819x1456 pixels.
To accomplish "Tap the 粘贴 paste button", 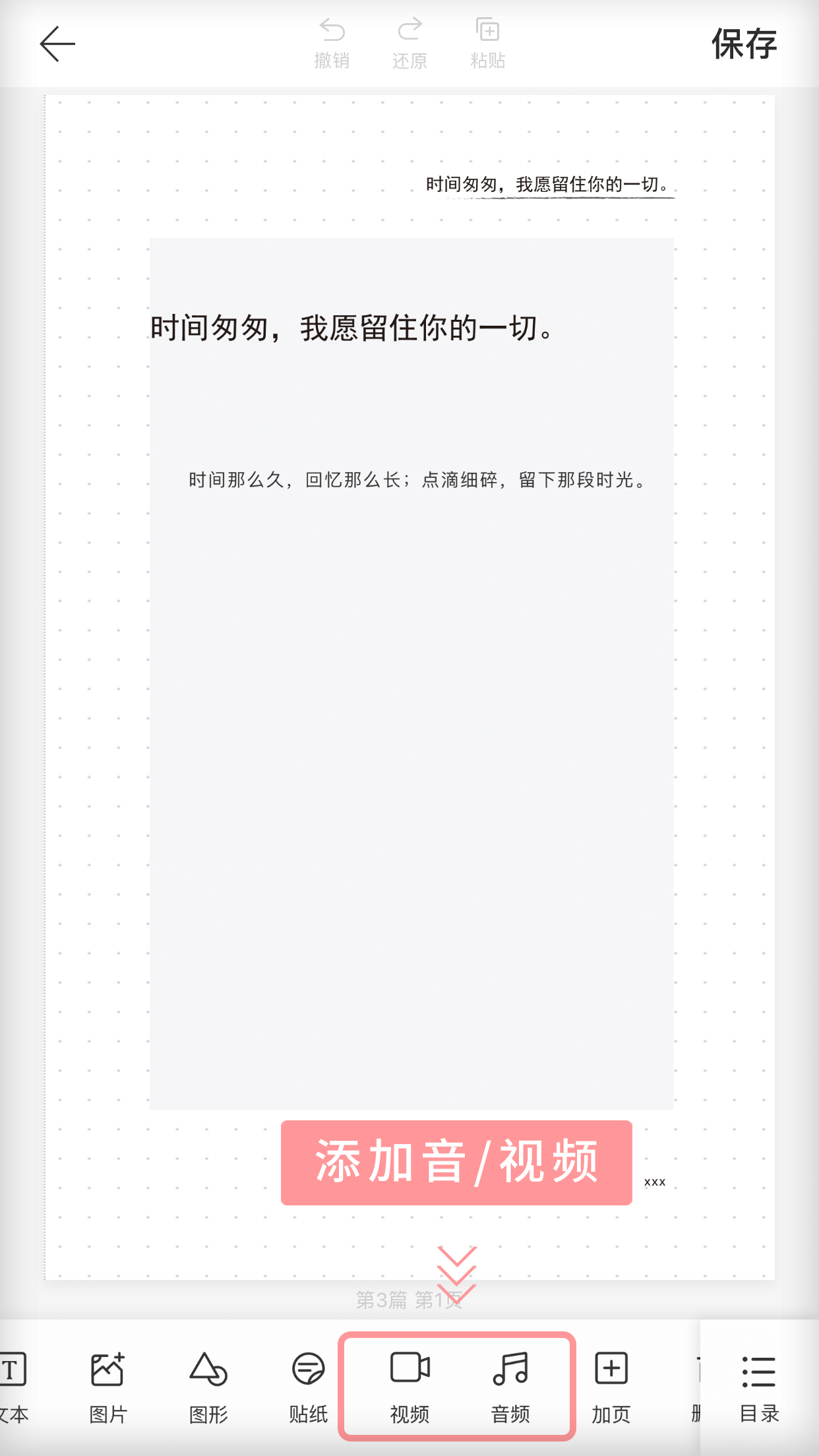I will click(x=487, y=44).
